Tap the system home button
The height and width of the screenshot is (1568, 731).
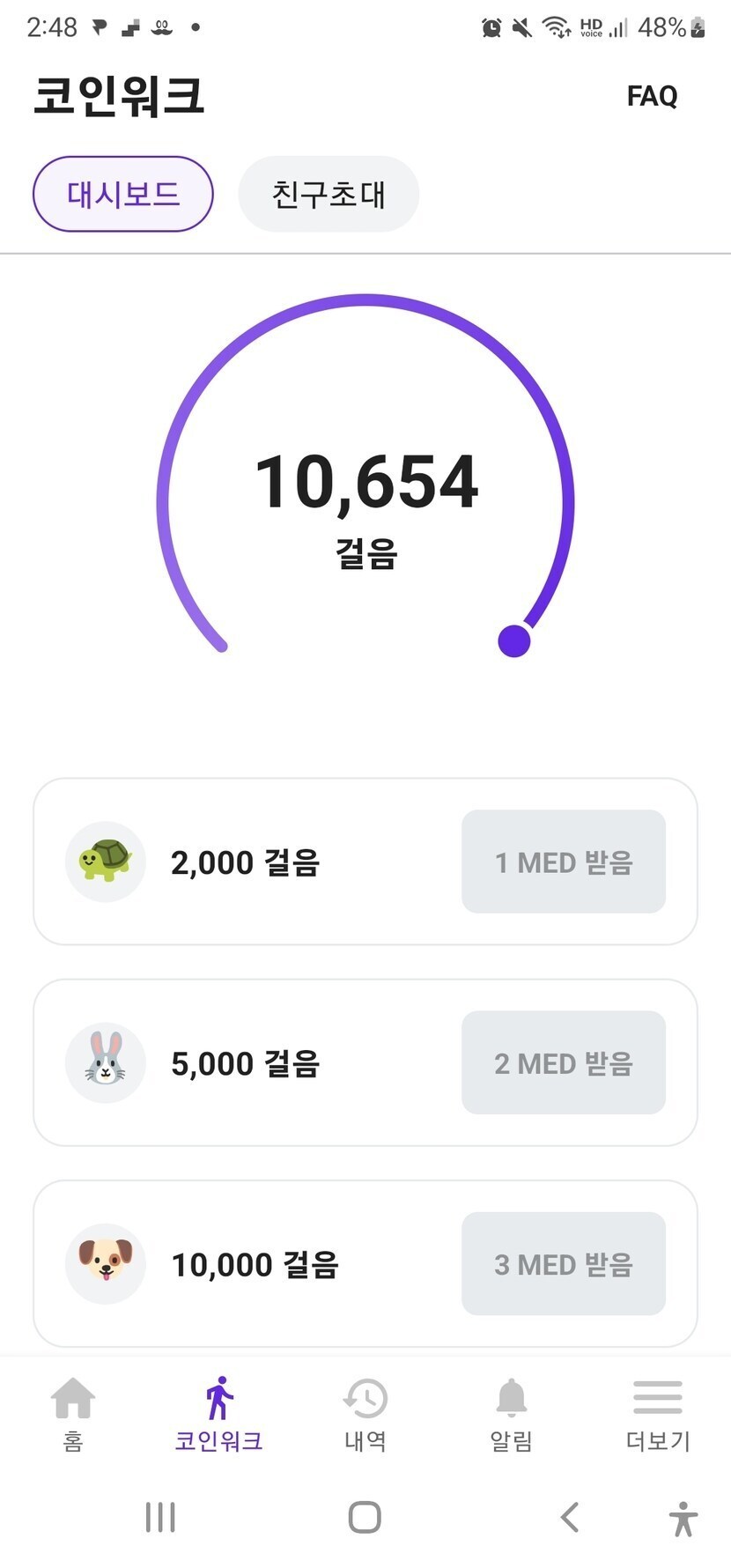tap(365, 1517)
